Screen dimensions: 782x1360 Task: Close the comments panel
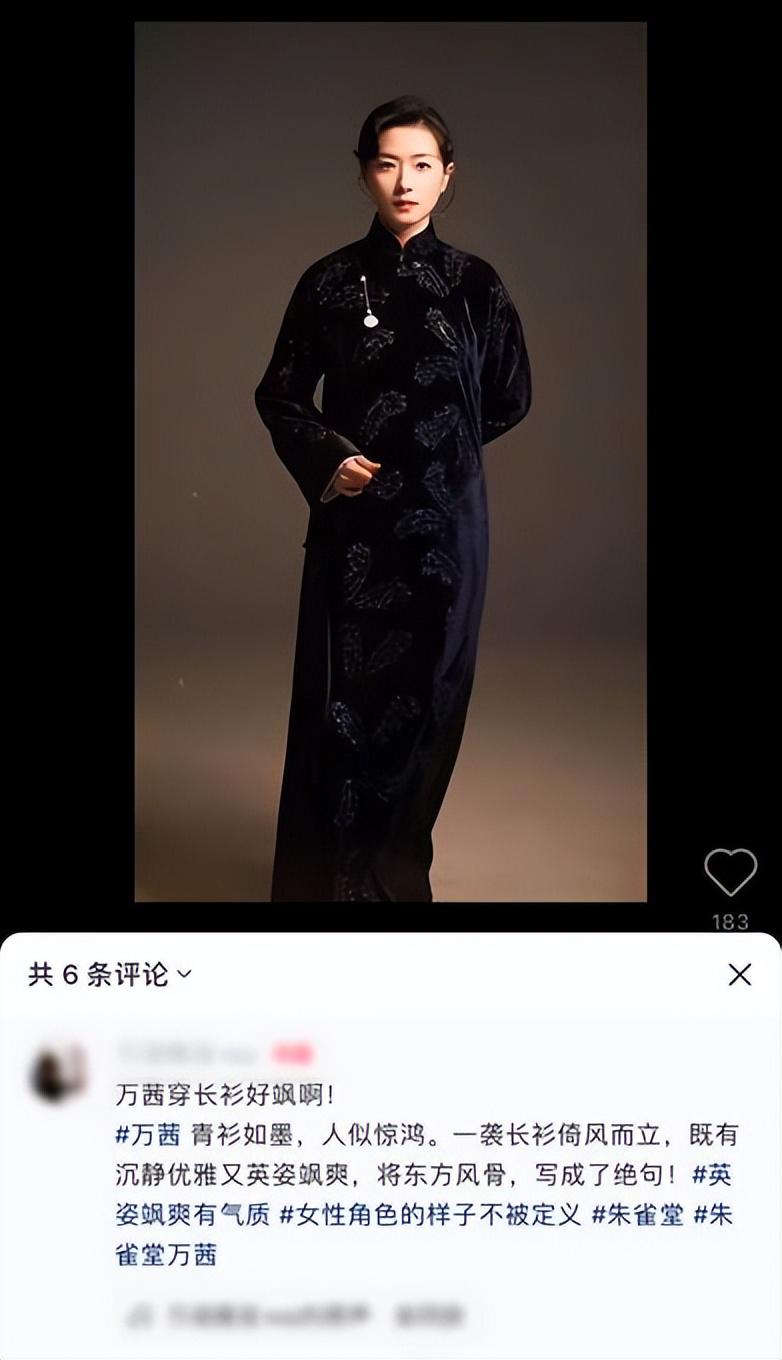(739, 975)
